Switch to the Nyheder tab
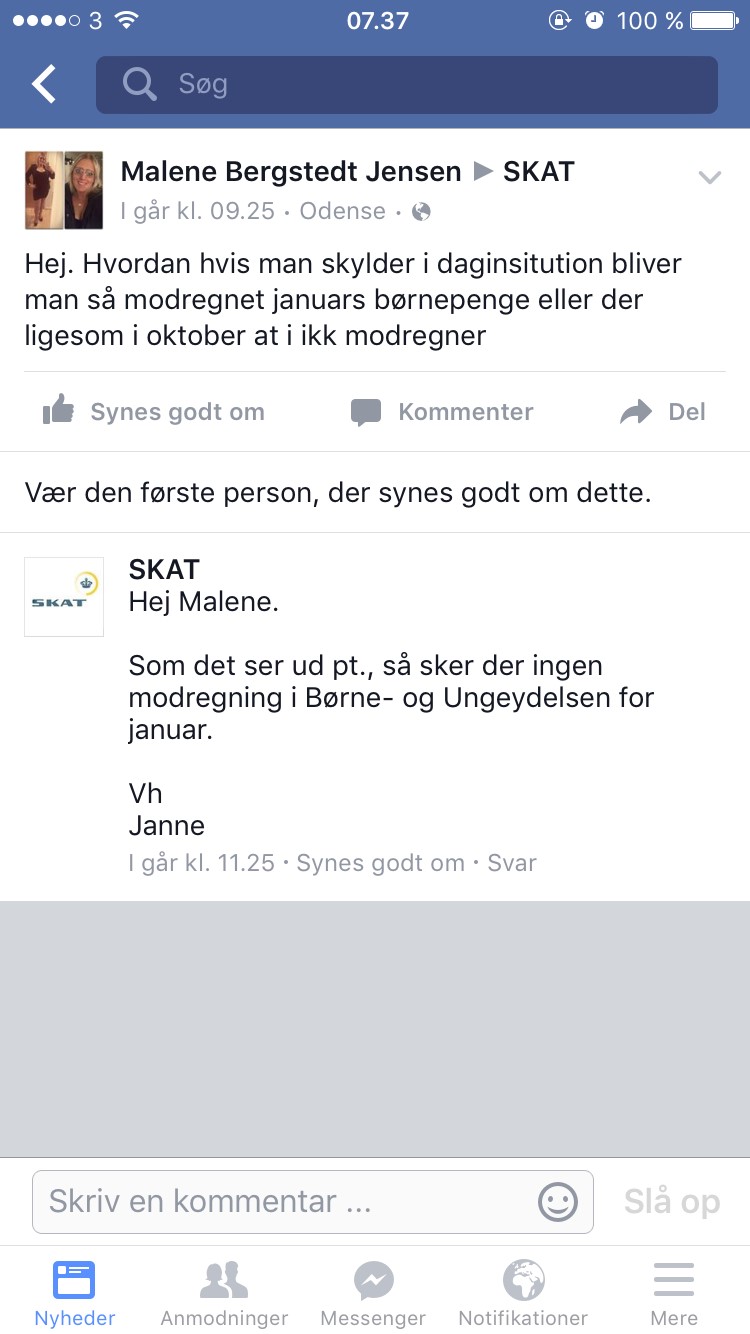The height and width of the screenshot is (1334, 750). [x=75, y=1292]
